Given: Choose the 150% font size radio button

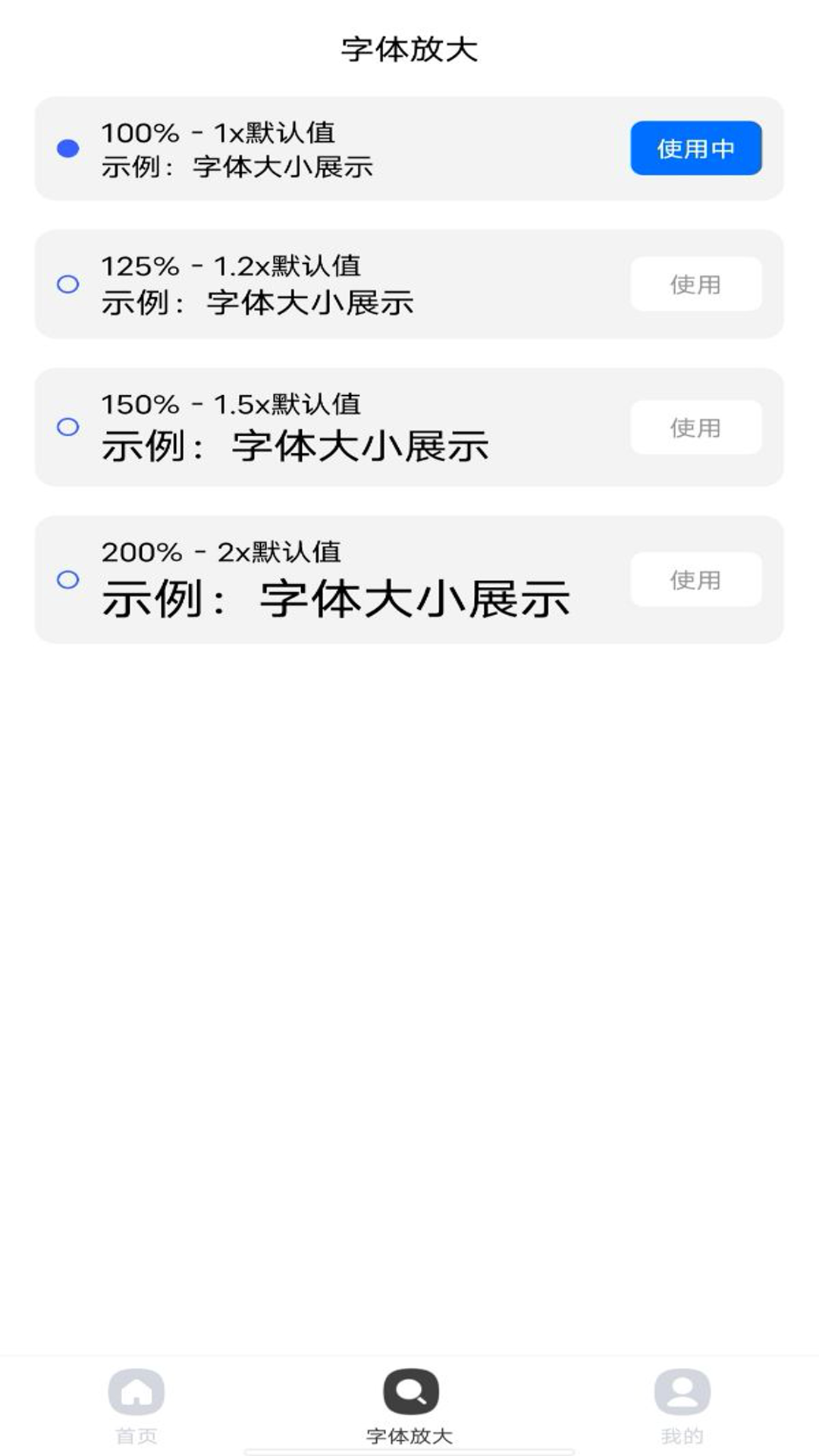Looking at the screenshot, I should click(x=68, y=427).
